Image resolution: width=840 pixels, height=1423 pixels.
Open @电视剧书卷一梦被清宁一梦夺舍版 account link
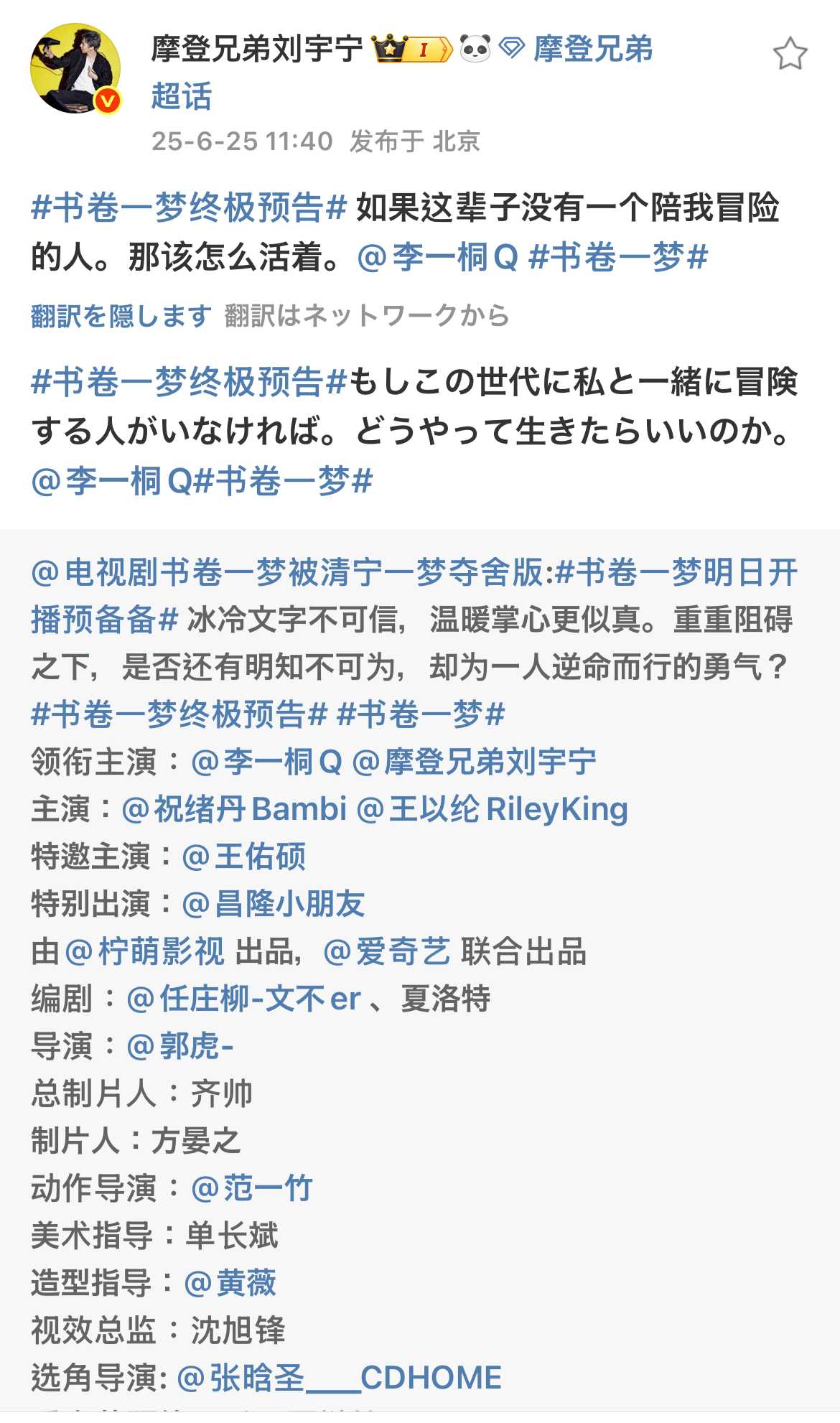click(x=287, y=572)
